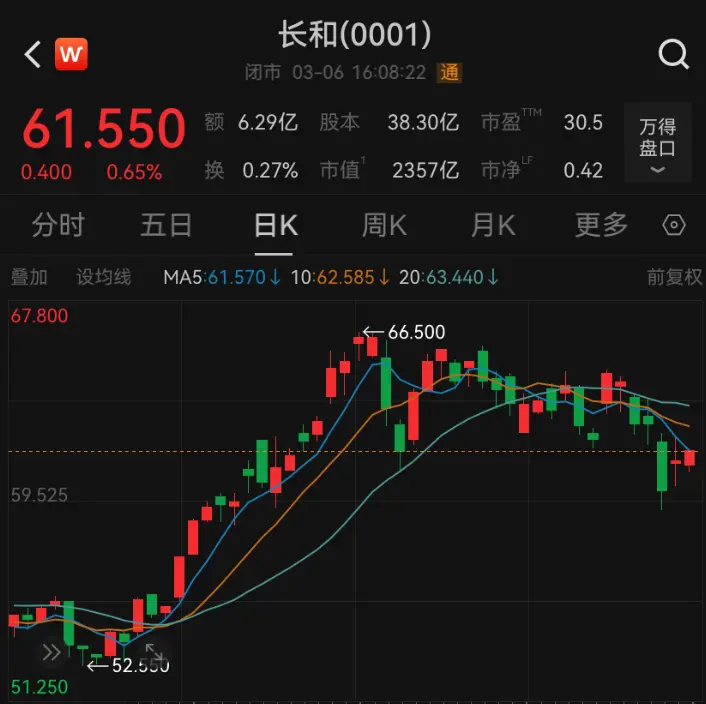Viewport: 706px width, 704px height.
Task: Switch to the 分时 tab
Action: coord(58,225)
